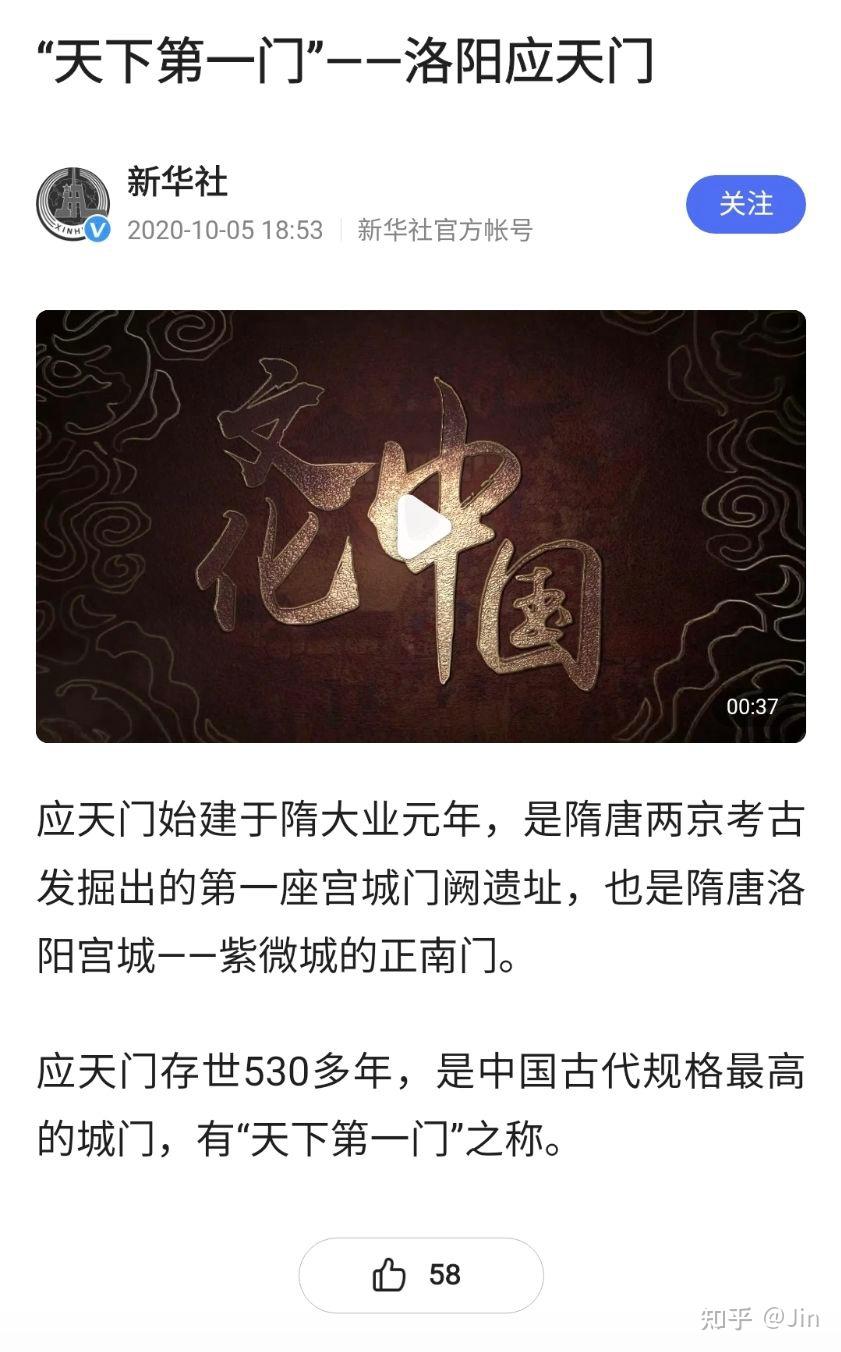Image resolution: width=841 pixels, height=1352 pixels.
Task: Like the article with the thumbs-up button
Action: (x=420, y=1275)
